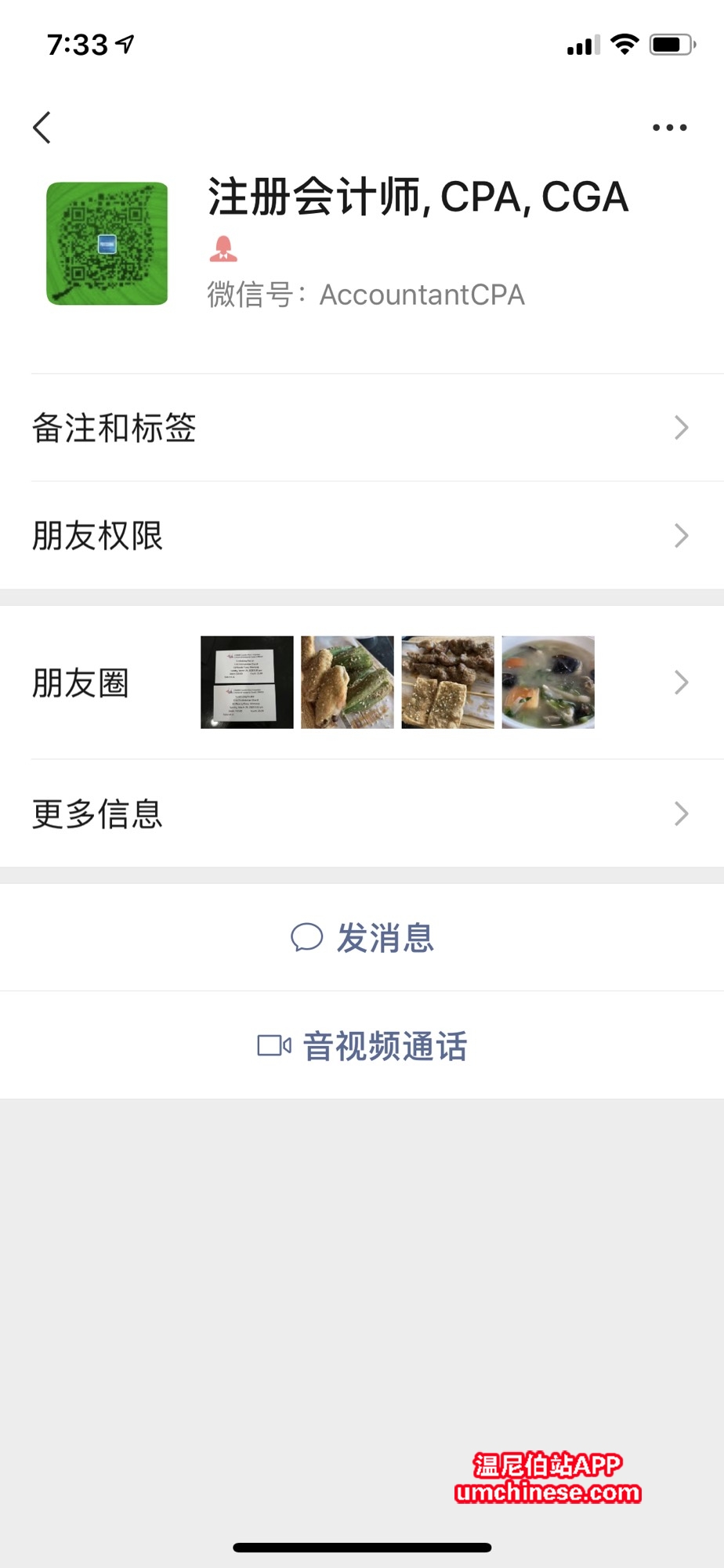Image resolution: width=724 pixels, height=1568 pixels.
Task: Go back using the top-left arrow
Action: coord(42,128)
